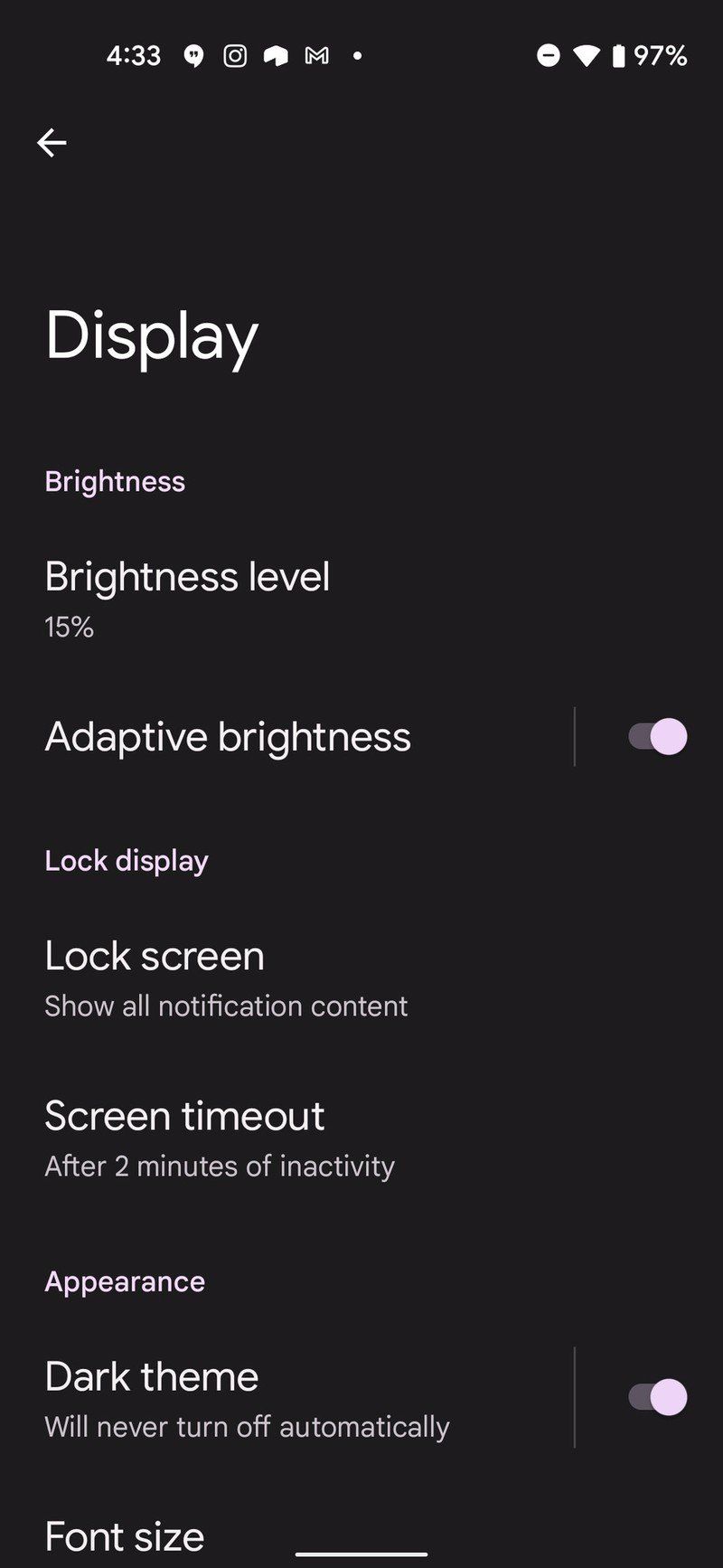This screenshot has width=723, height=1568.
Task: Tap the Do Not Disturb status icon
Action: [548, 55]
